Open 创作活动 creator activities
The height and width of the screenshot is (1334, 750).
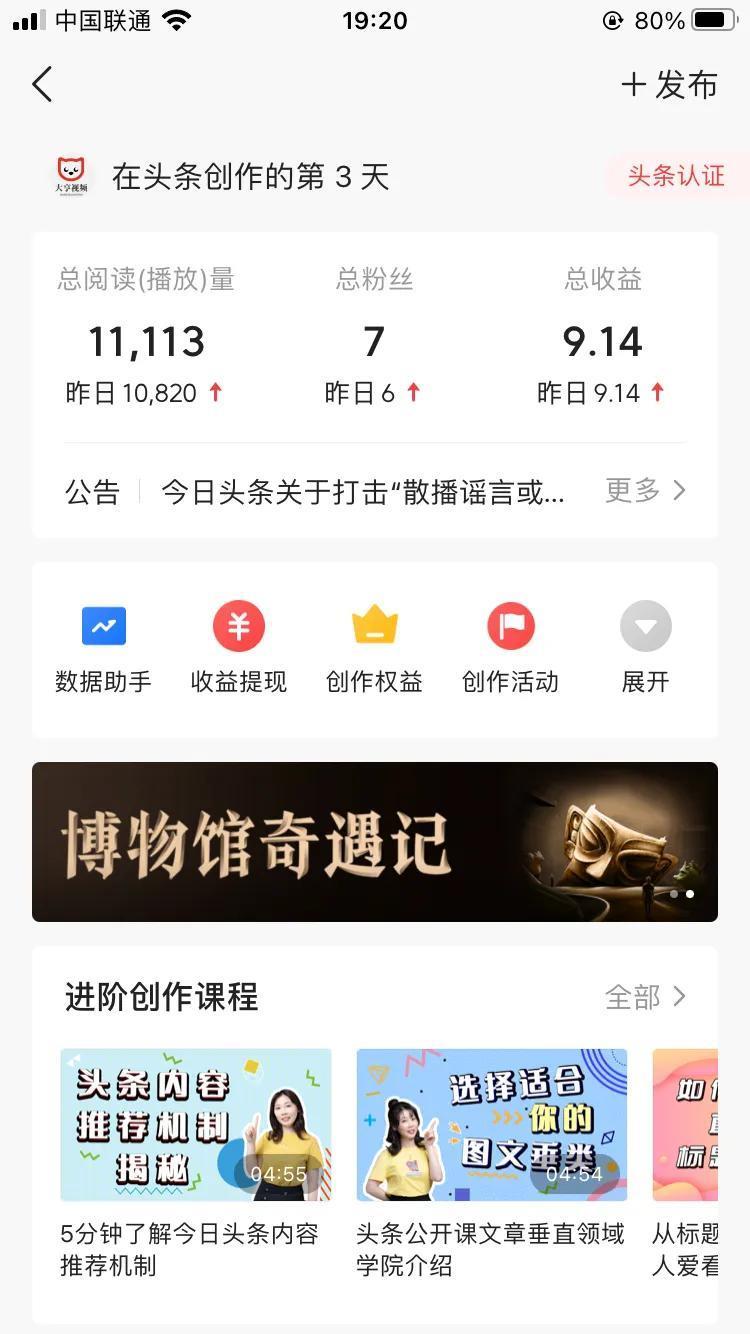pyautogui.click(x=510, y=647)
